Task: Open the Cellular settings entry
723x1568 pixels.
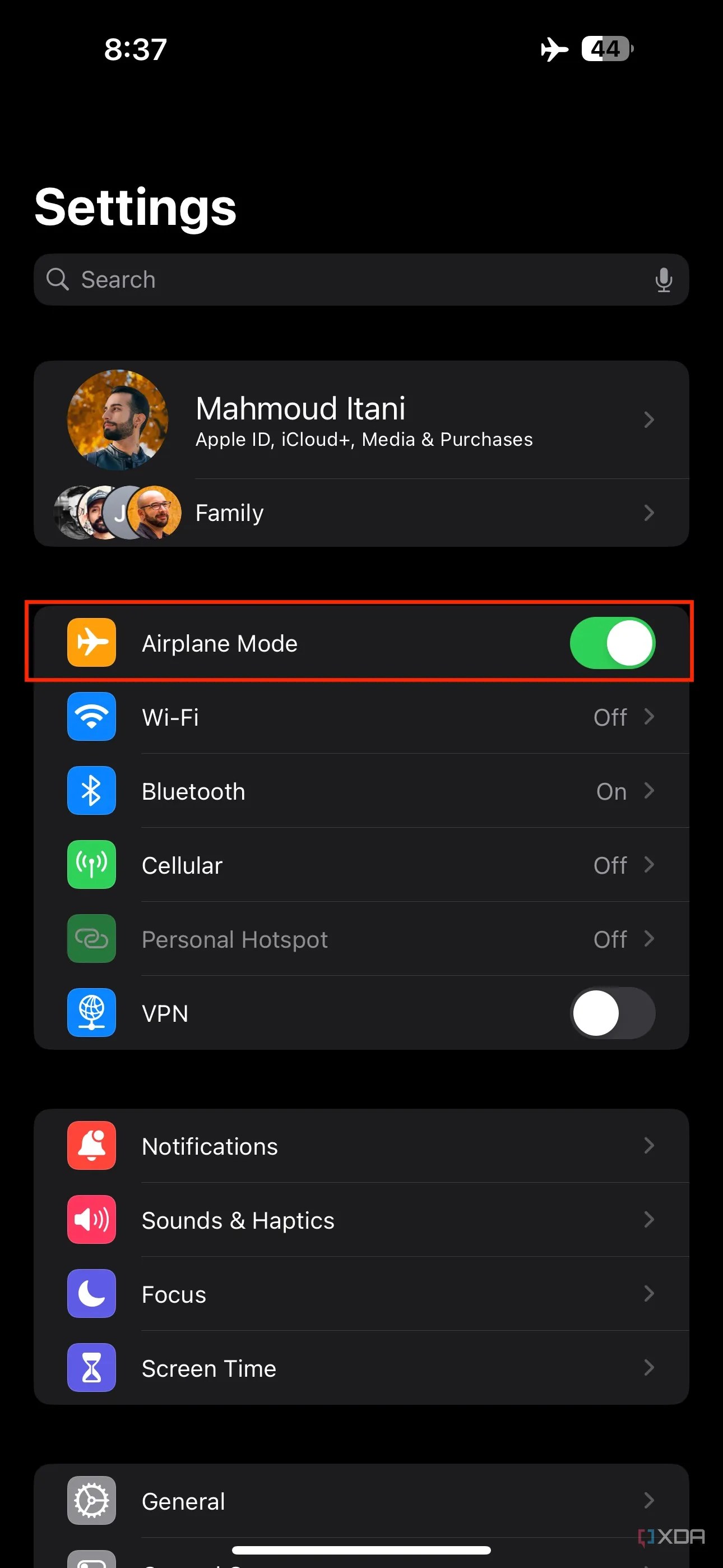Action: [x=361, y=865]
